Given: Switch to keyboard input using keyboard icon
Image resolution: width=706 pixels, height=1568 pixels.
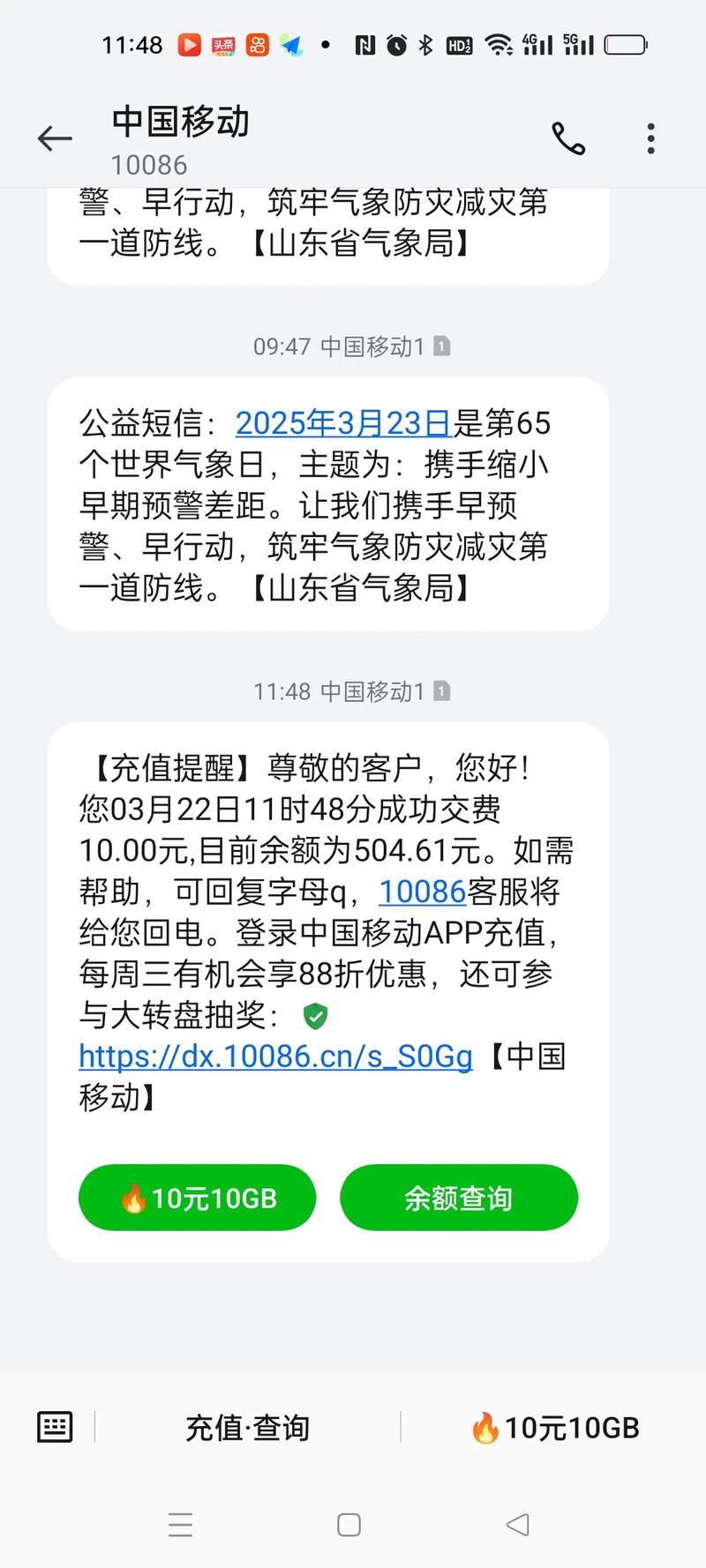Looking at the screenshot, I should 55,1427.
